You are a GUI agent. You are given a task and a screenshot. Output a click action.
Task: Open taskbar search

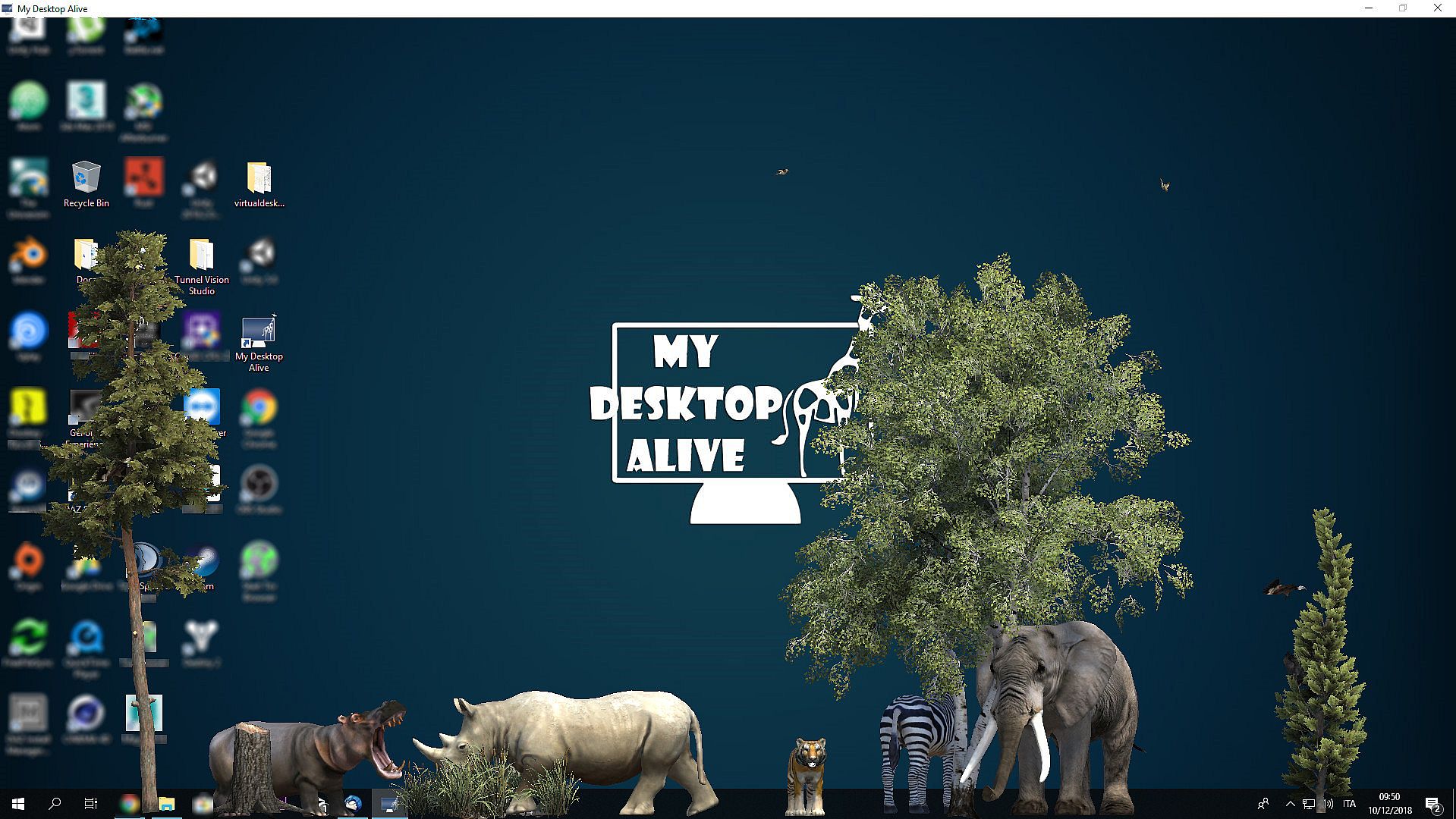point(55,804)
